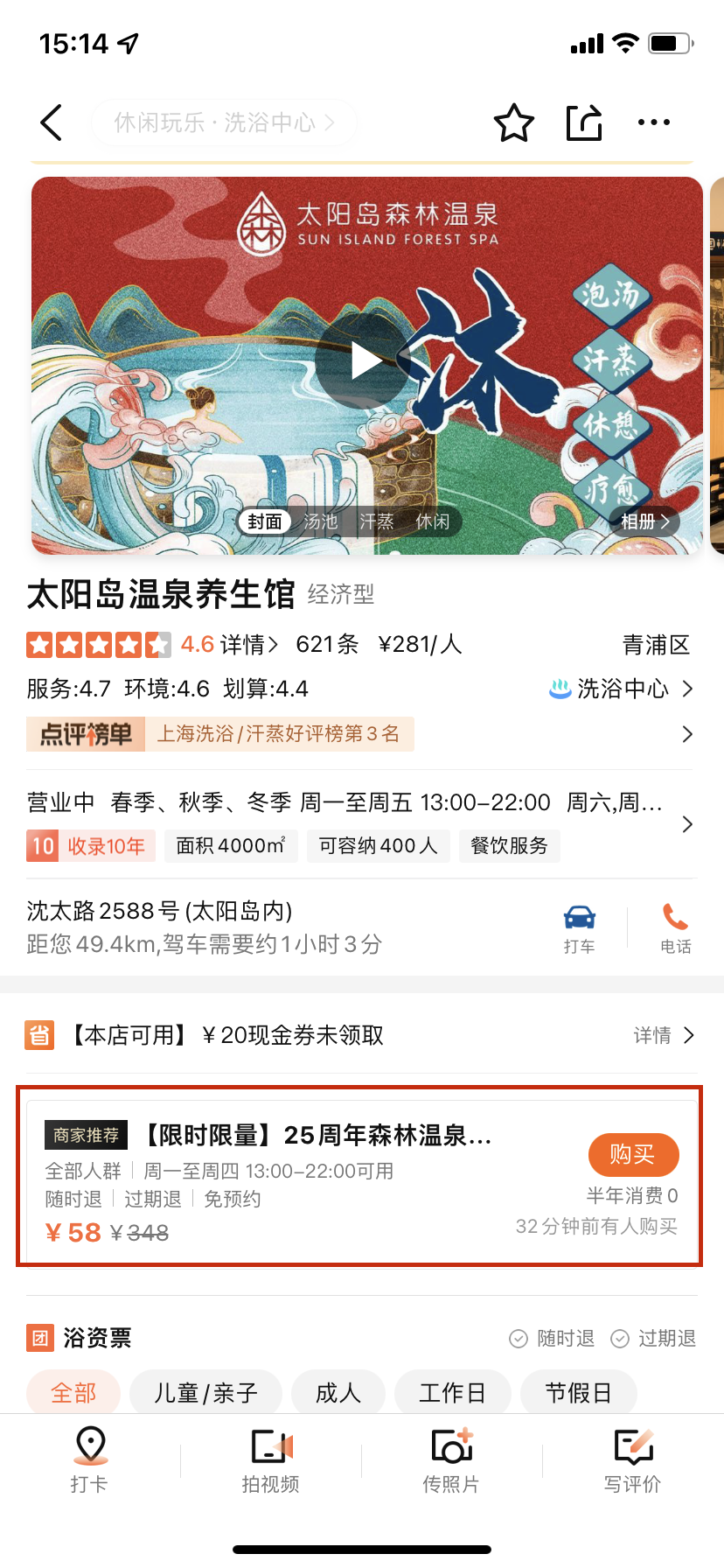Screen dimensions: 724x1568
Task: Open the 洗浴中心 category link
Action: [621, 689]
